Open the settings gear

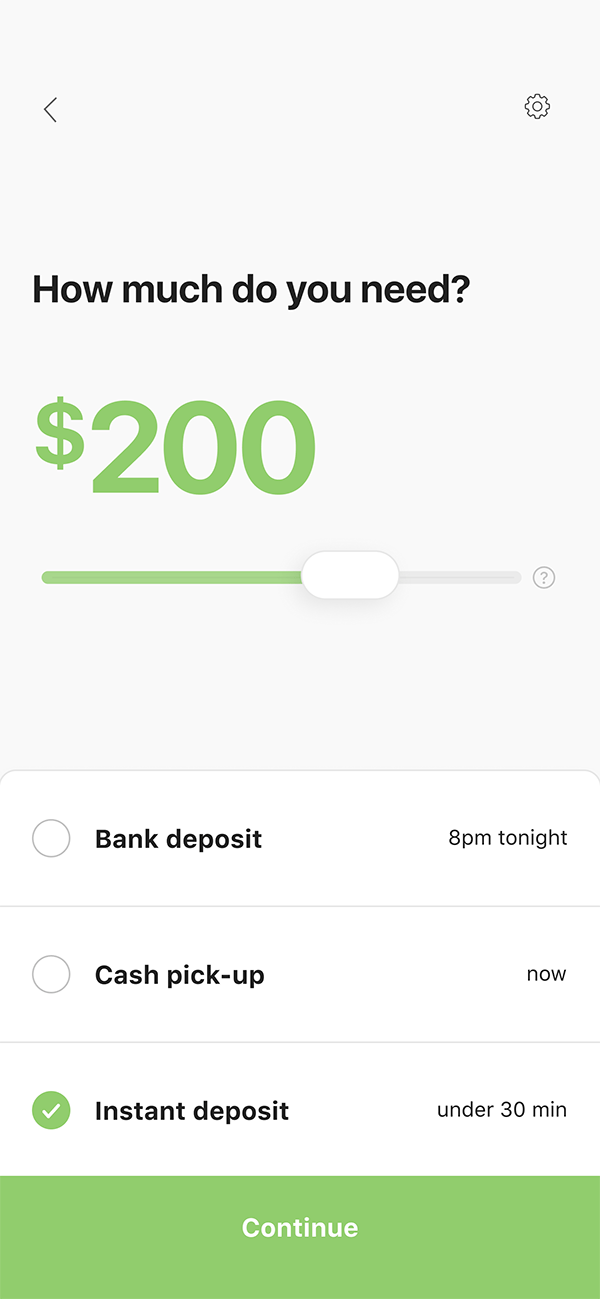537,107
